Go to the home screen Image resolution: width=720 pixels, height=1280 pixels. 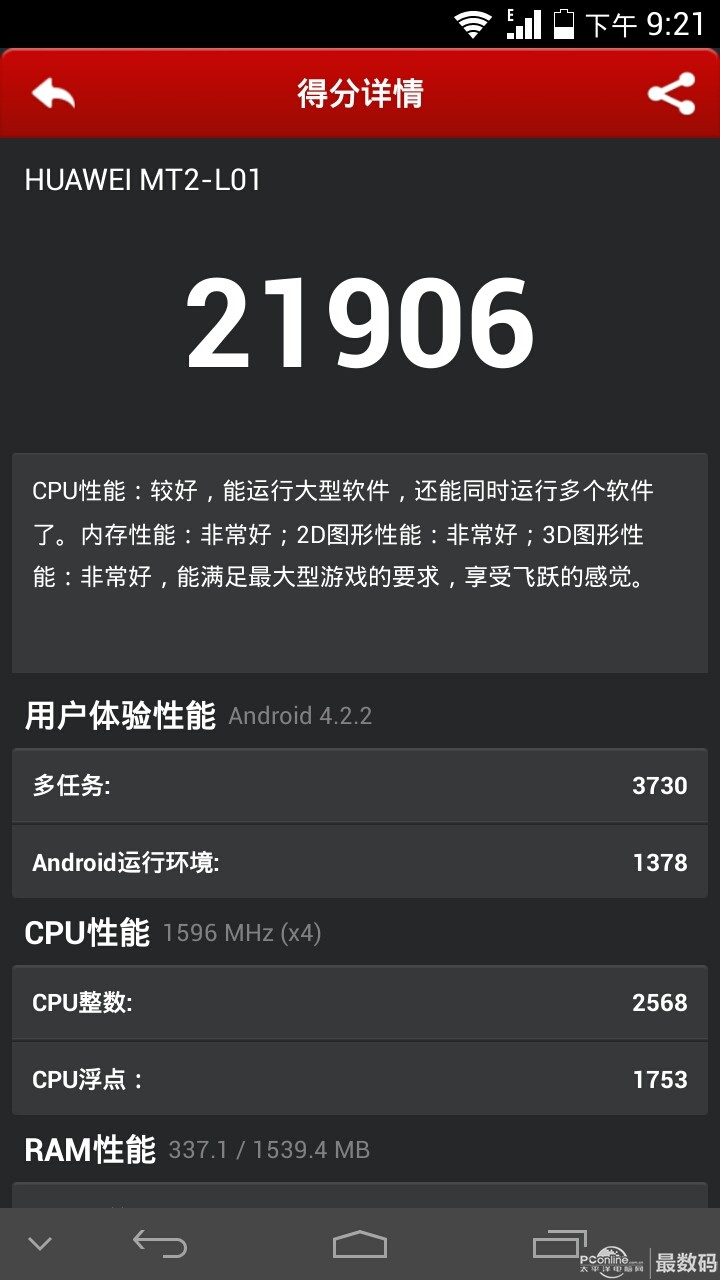(x=360, y=1244)
